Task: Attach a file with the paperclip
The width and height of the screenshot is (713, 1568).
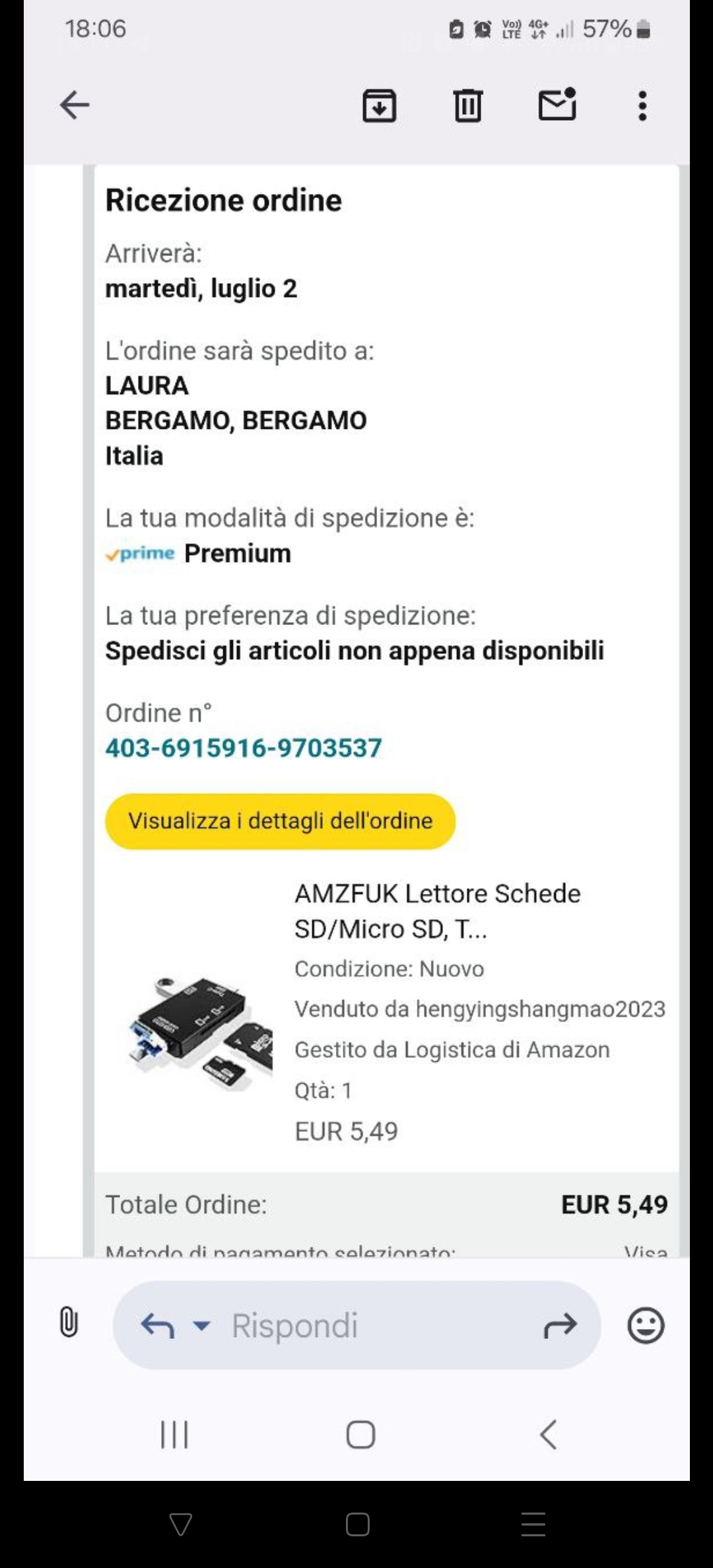Action: coord(69,1324)
